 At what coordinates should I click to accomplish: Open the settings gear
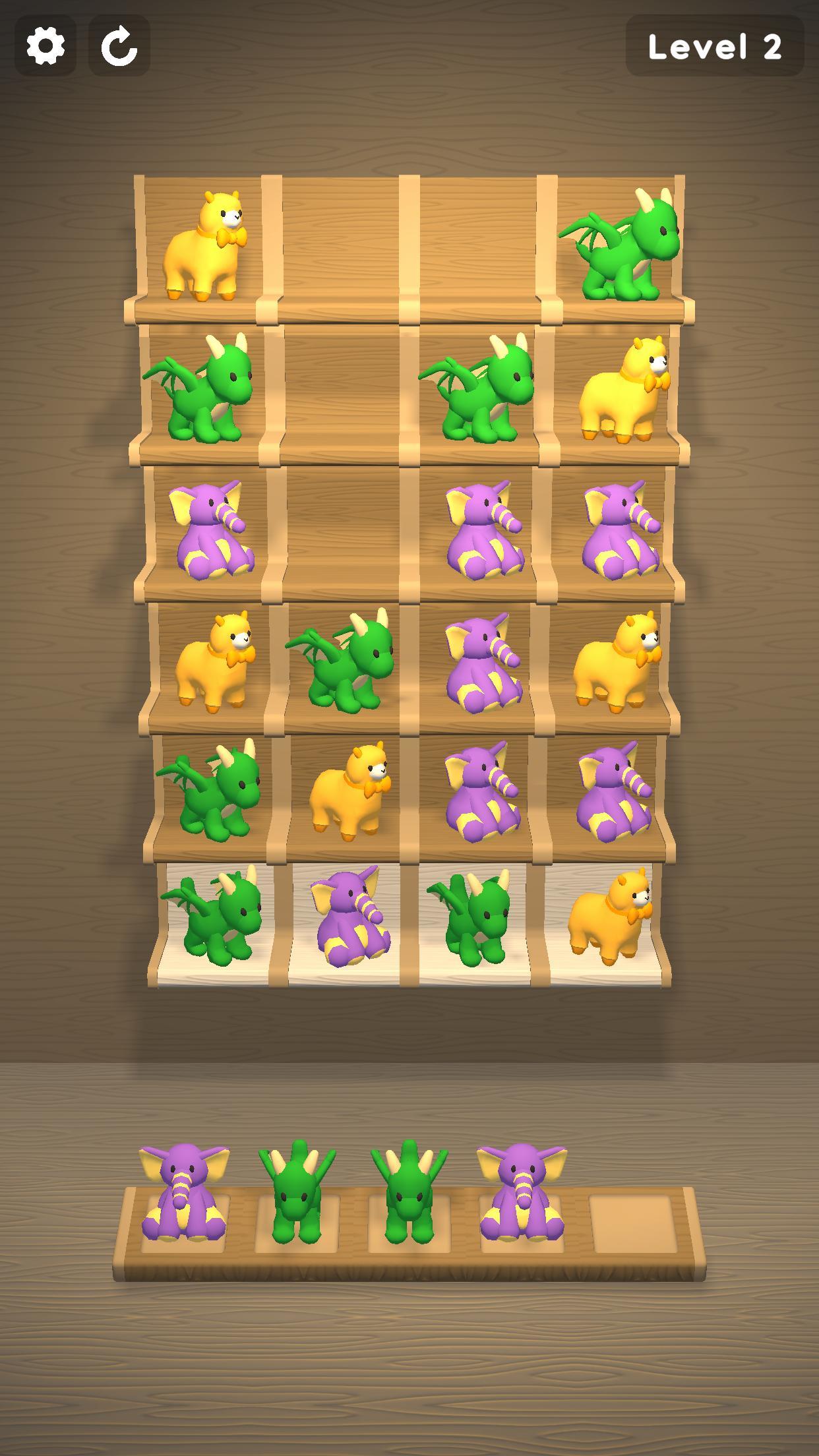tap(45, 46)
